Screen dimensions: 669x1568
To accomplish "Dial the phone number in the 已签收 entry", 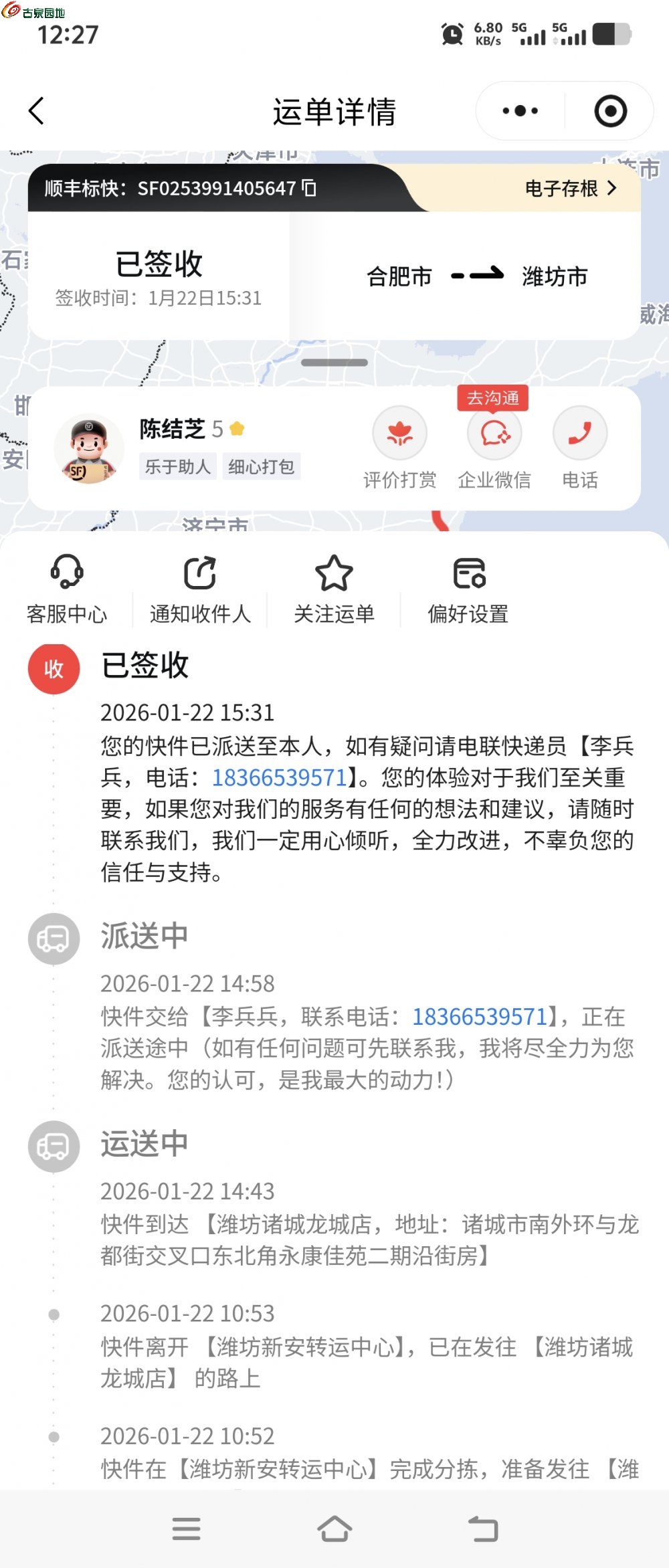I will [x=279, y=777].
